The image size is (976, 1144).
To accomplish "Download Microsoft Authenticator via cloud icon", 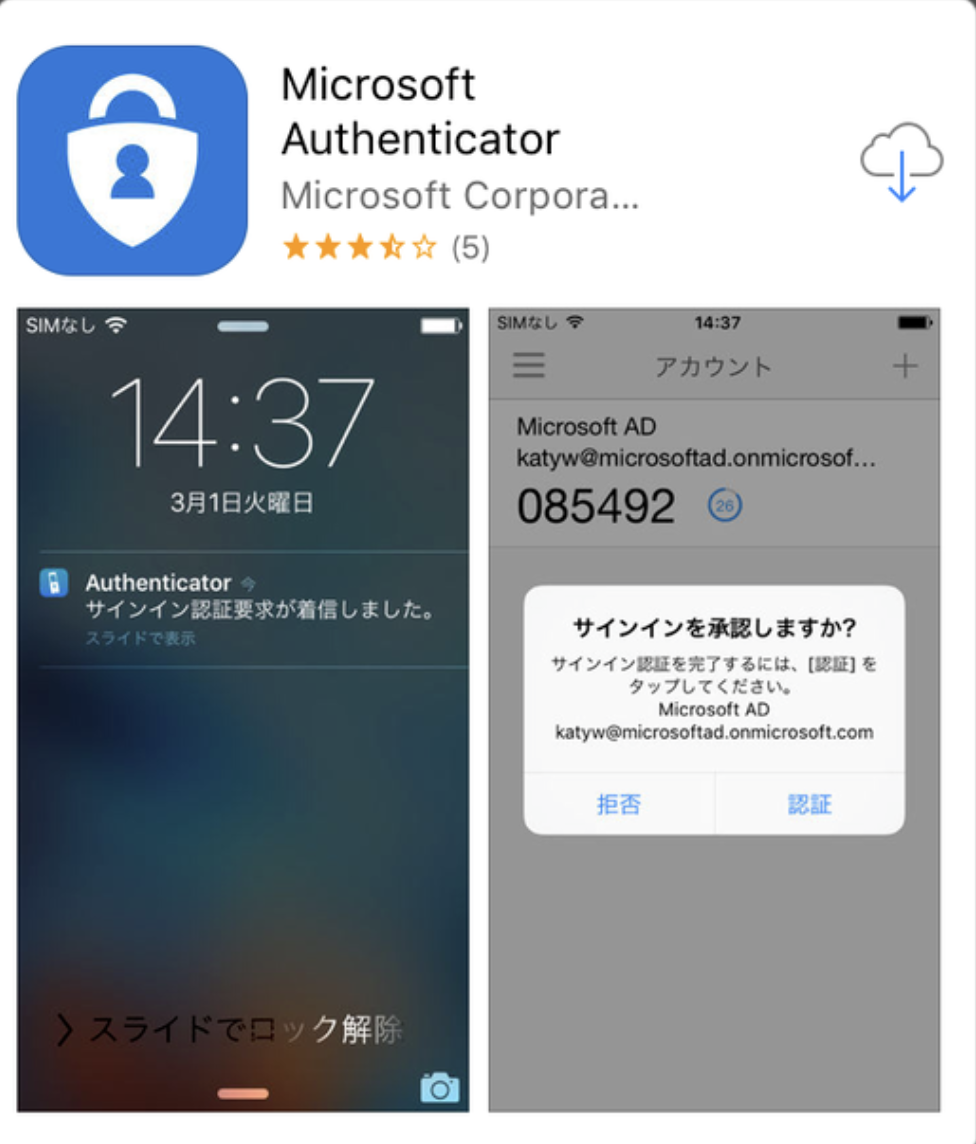I will pos(901,162).
